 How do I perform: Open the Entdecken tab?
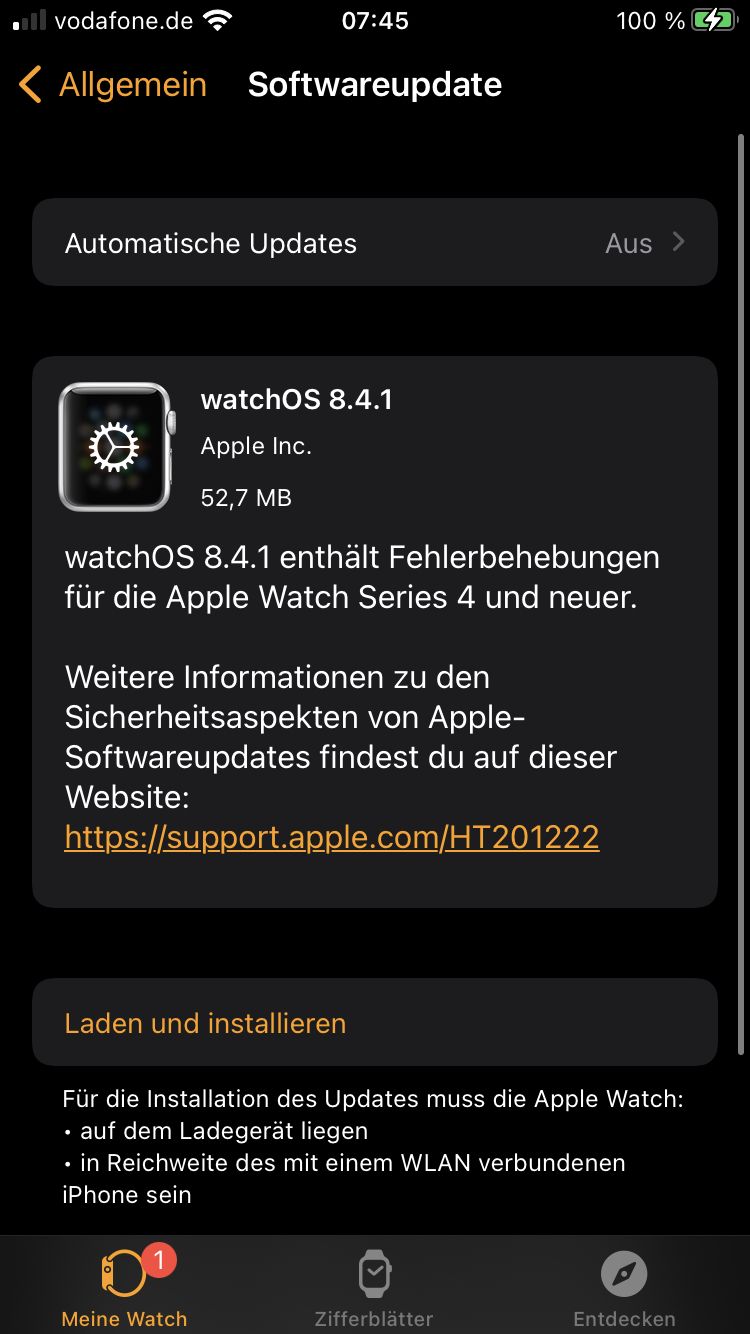pos(624,1288)
